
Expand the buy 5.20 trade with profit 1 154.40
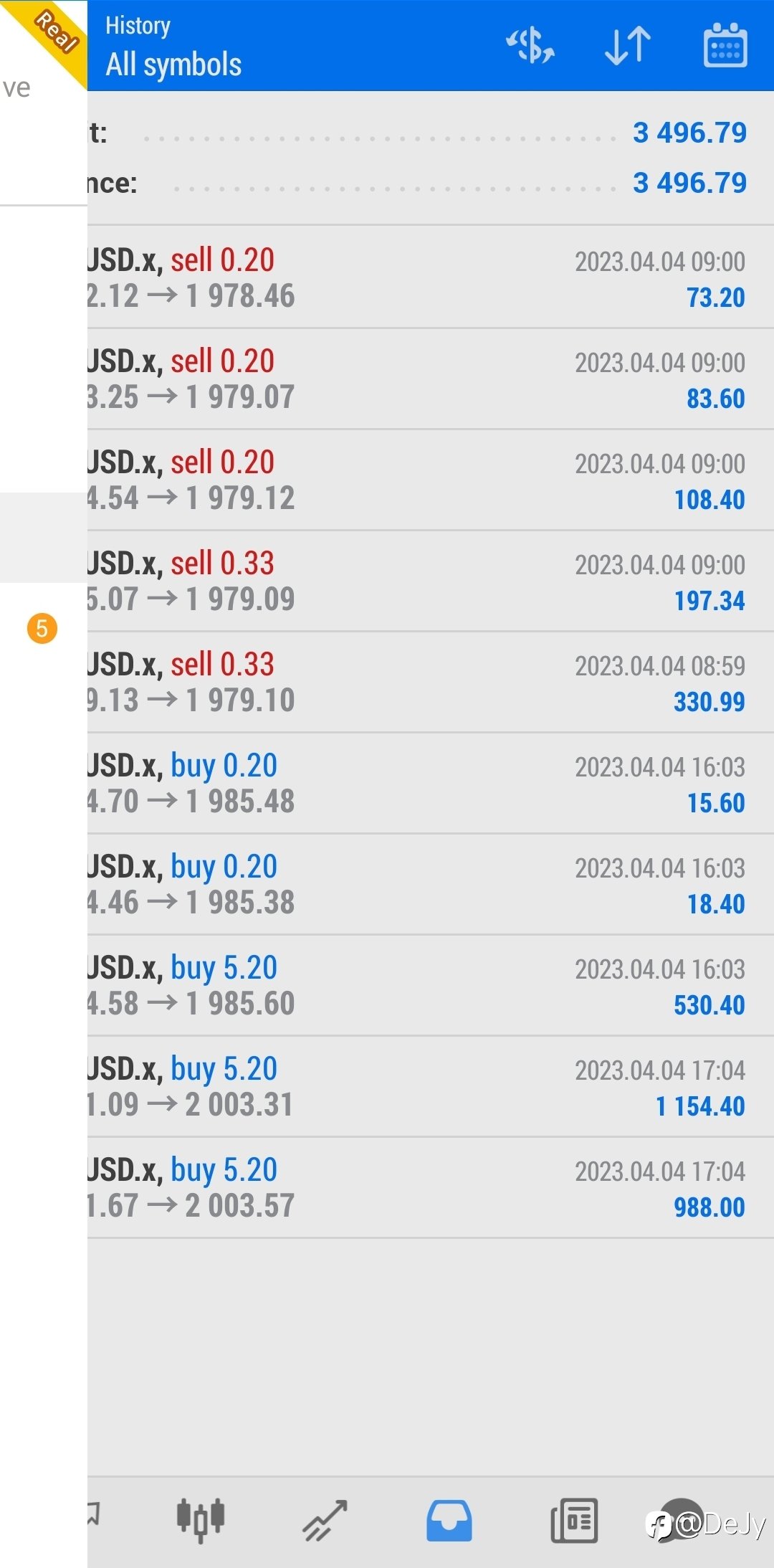431,1087
